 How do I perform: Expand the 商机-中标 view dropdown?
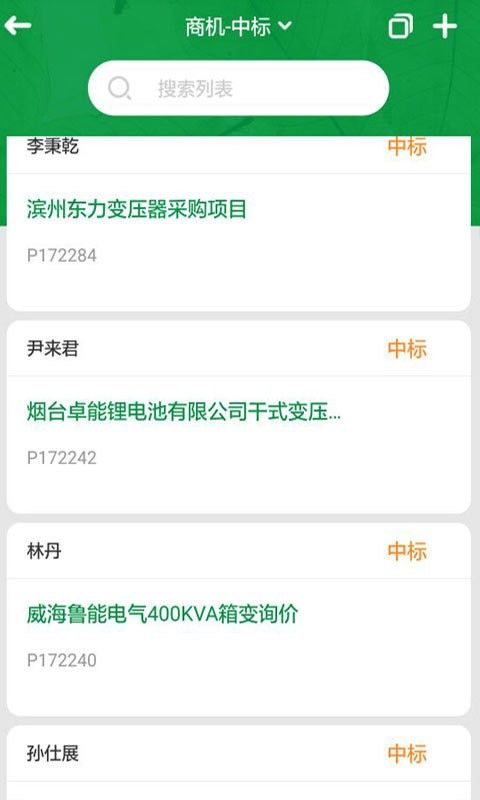[x=238, y=26]
